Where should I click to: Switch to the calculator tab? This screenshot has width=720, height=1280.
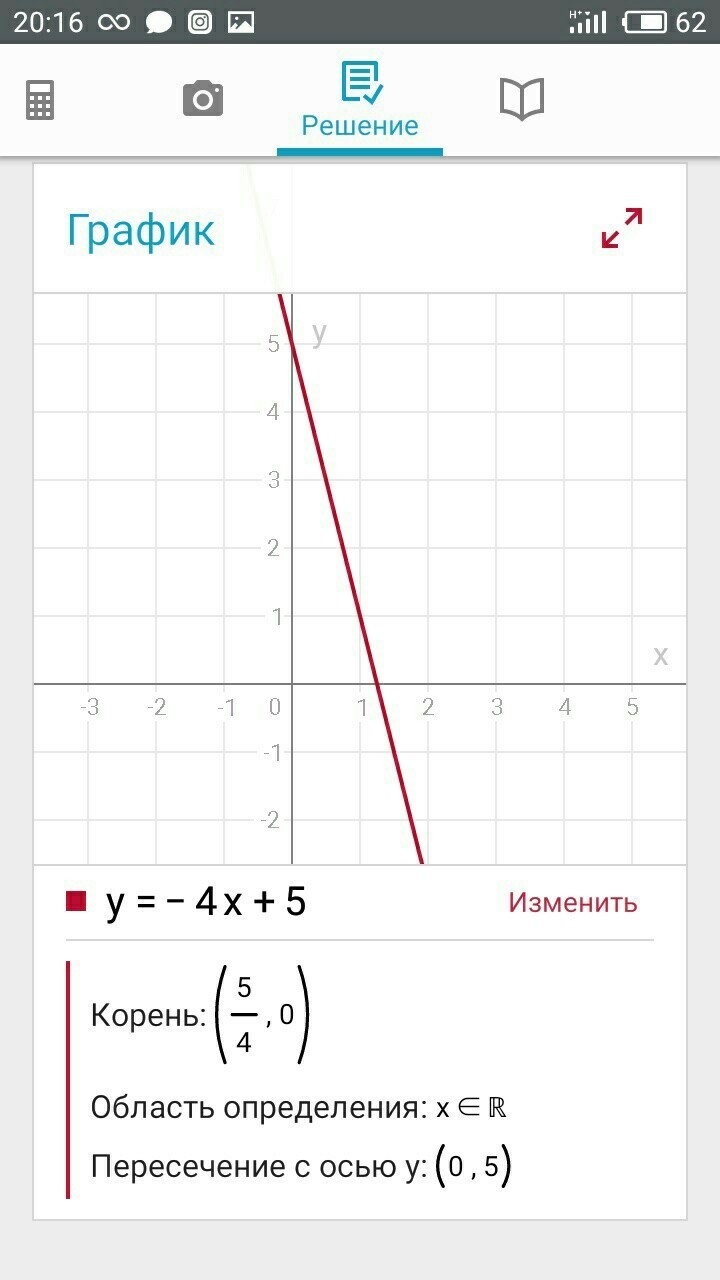40,100
